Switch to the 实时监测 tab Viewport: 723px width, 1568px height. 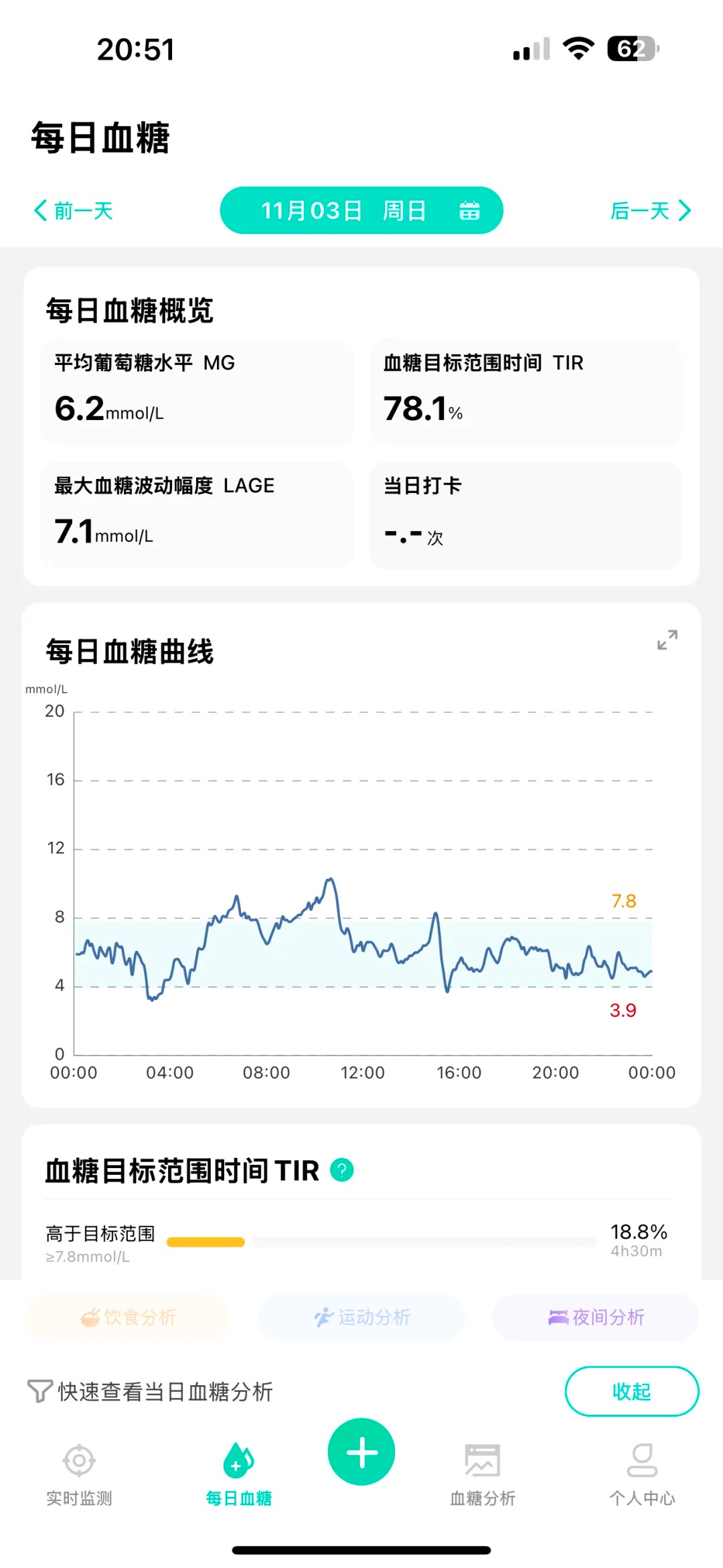click(79, 1474)
